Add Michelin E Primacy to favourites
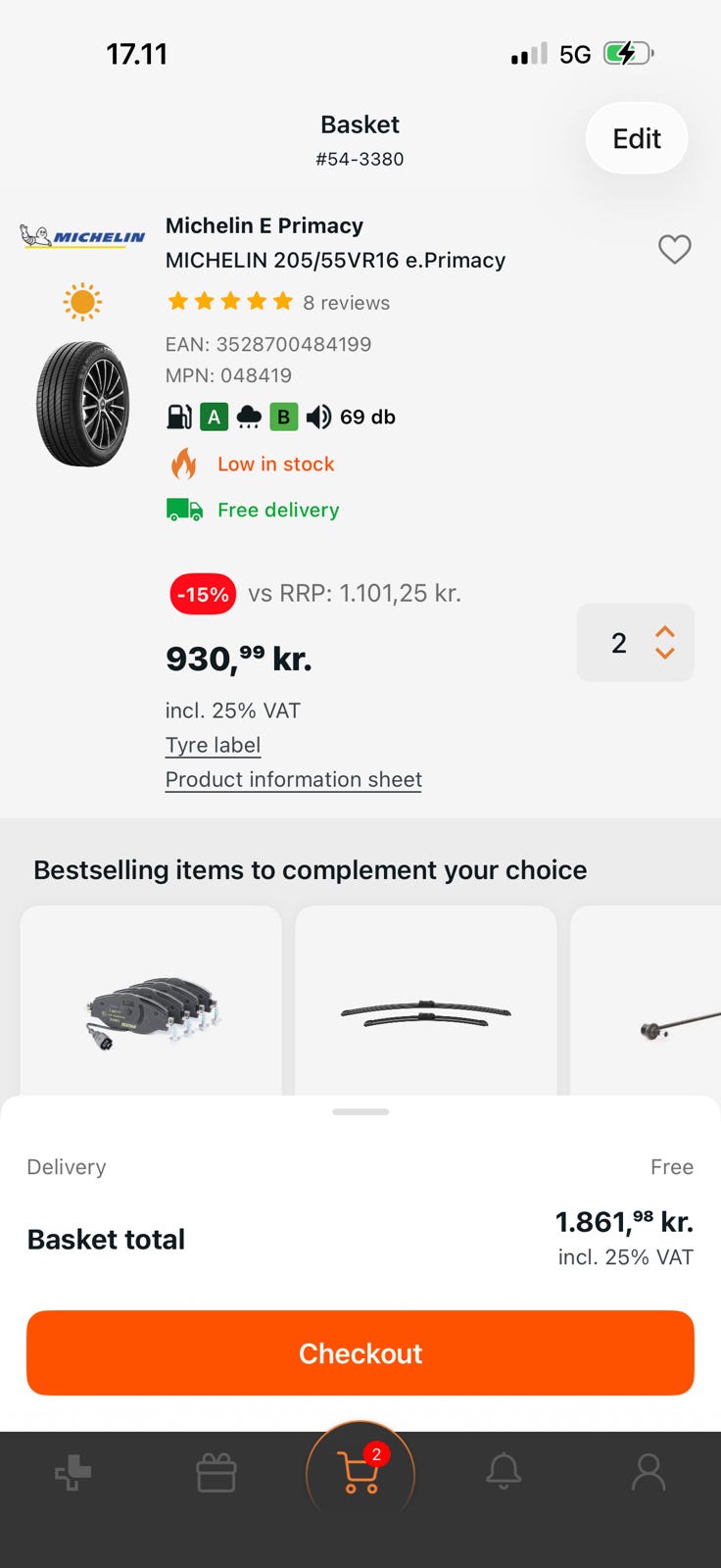The height and width of the screenshot is (1568, 721). click(674, 249)
